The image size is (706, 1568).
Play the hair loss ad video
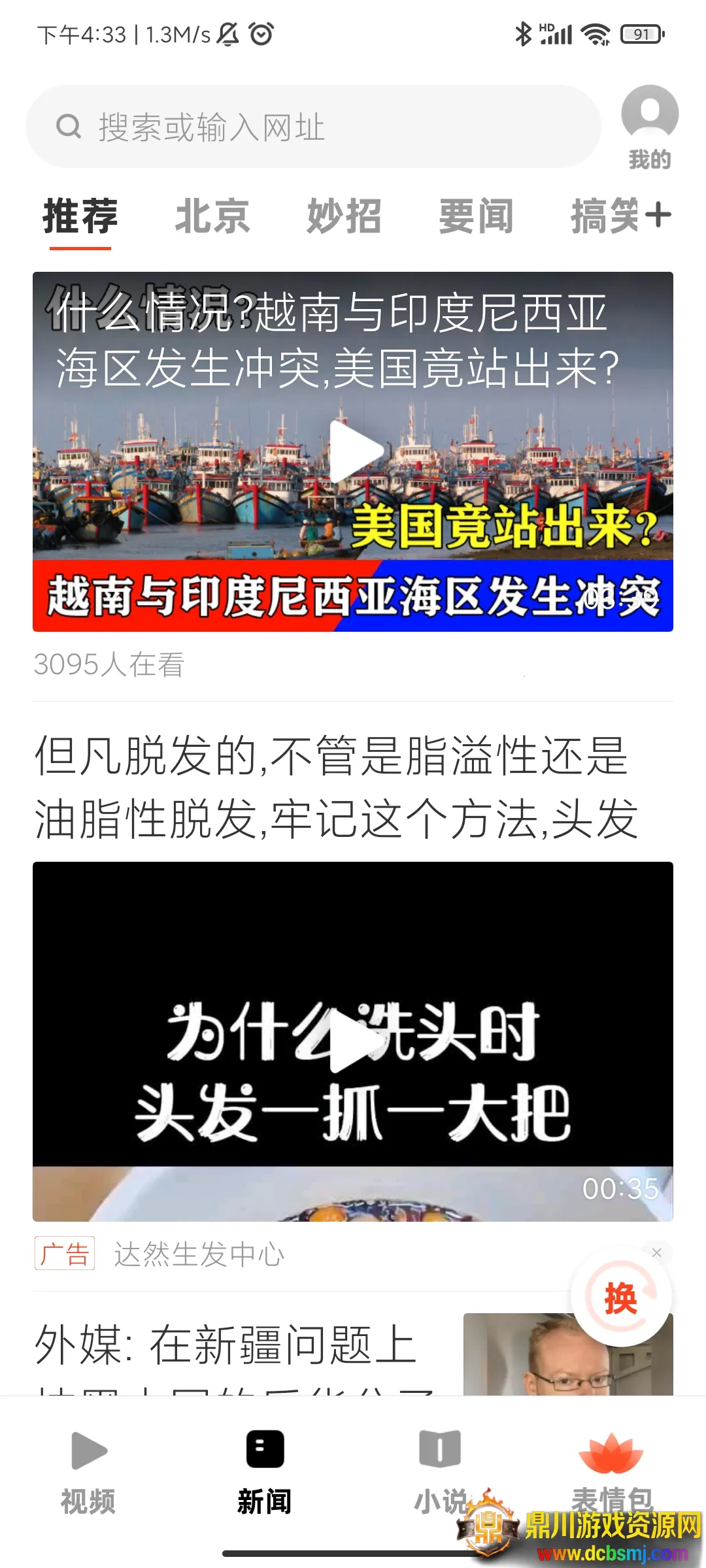click(353, 1041)
